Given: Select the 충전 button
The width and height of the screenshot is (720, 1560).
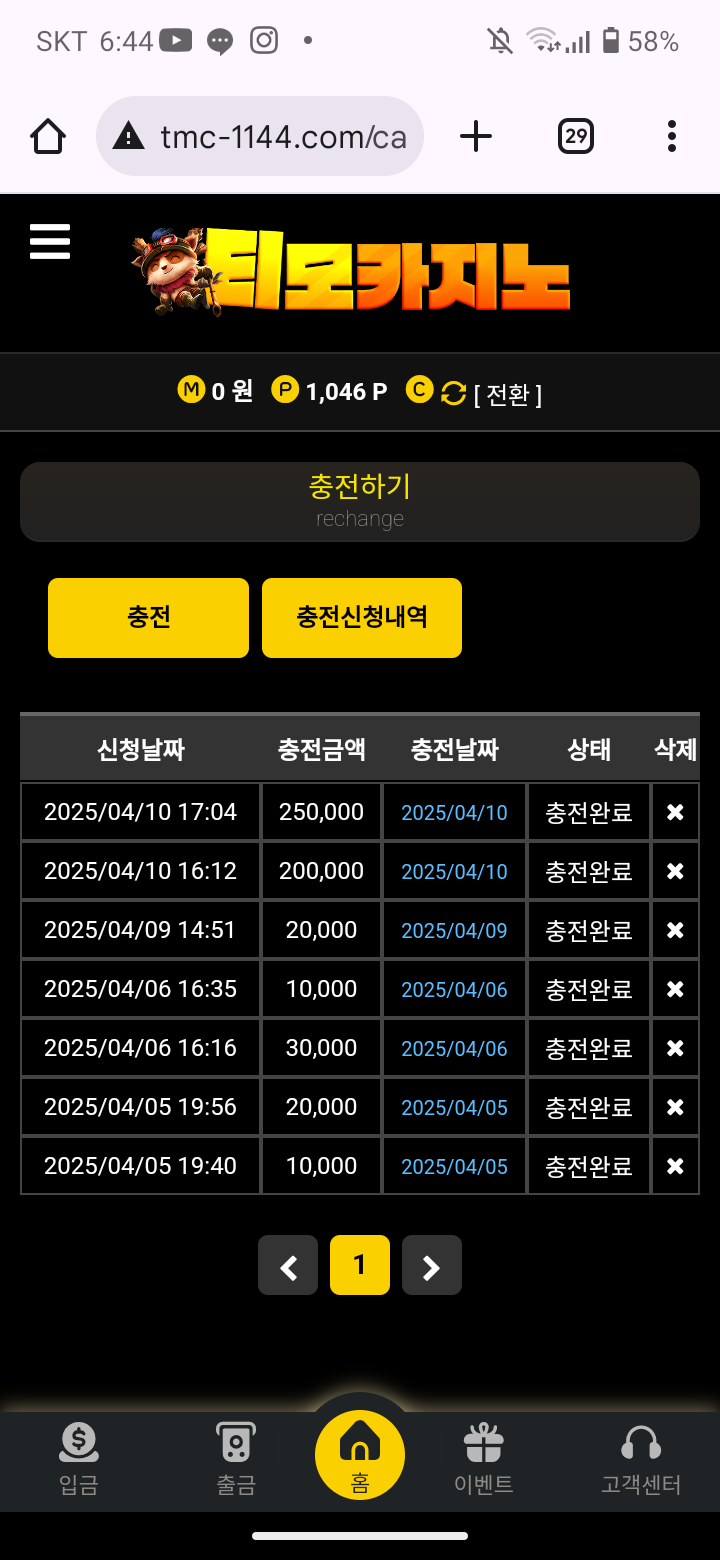Looking at the screenshot, I should pyautogui.click(x=148, y=618).
